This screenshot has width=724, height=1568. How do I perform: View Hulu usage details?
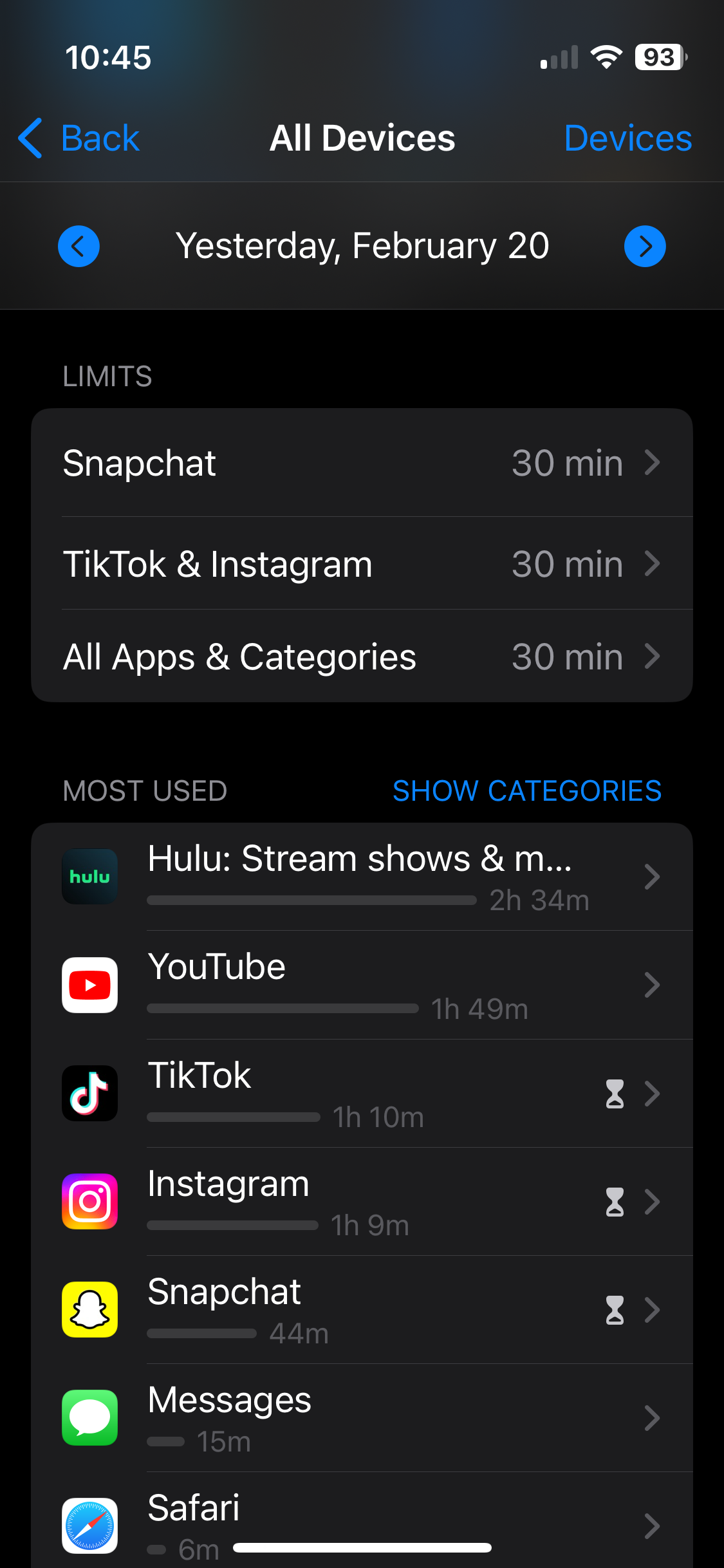coord(362,877)
